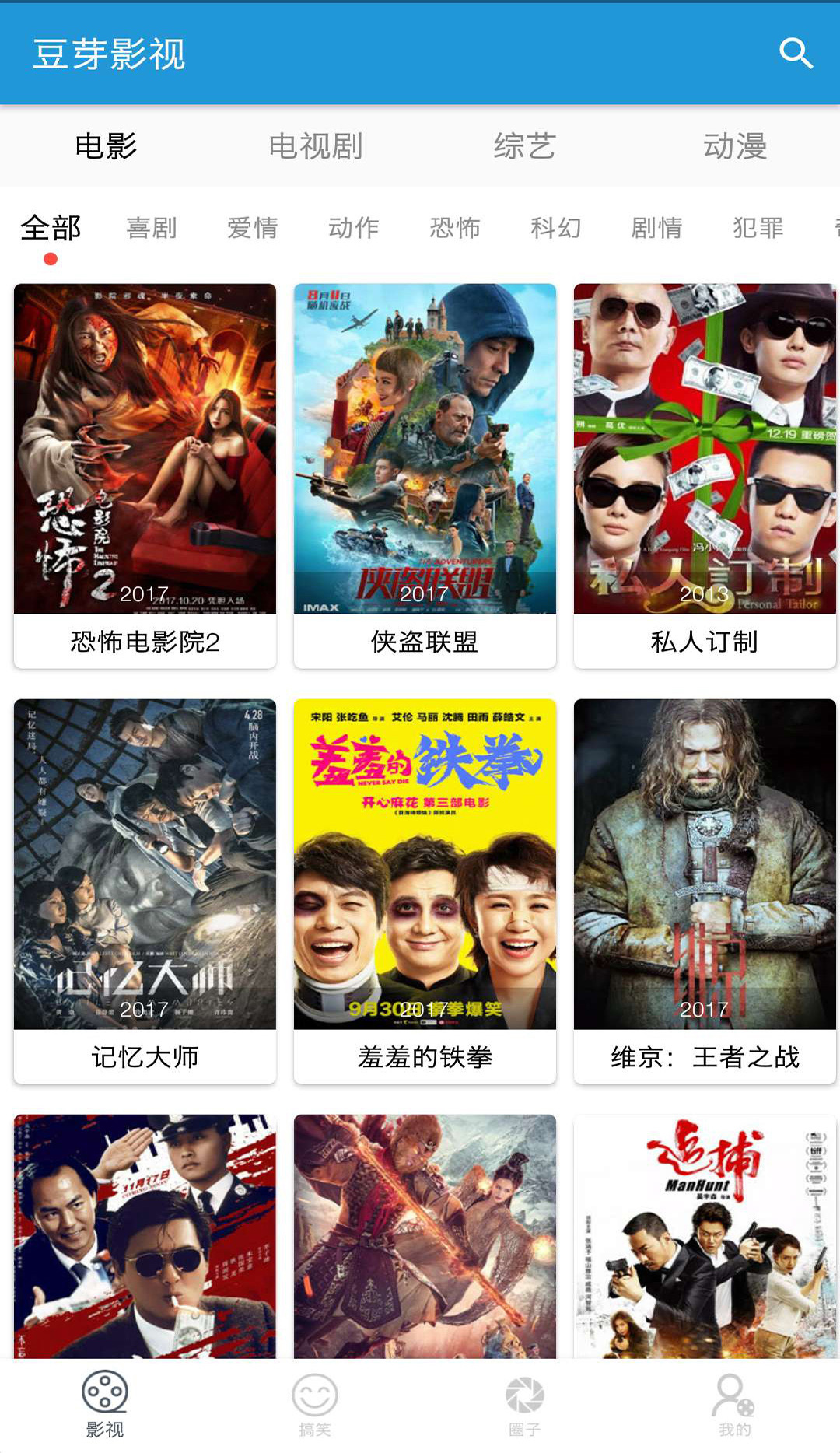This screenshot has height=1453, width=840.
Task: Open the movie 恐怖电影院2
Action: (145, 475)
